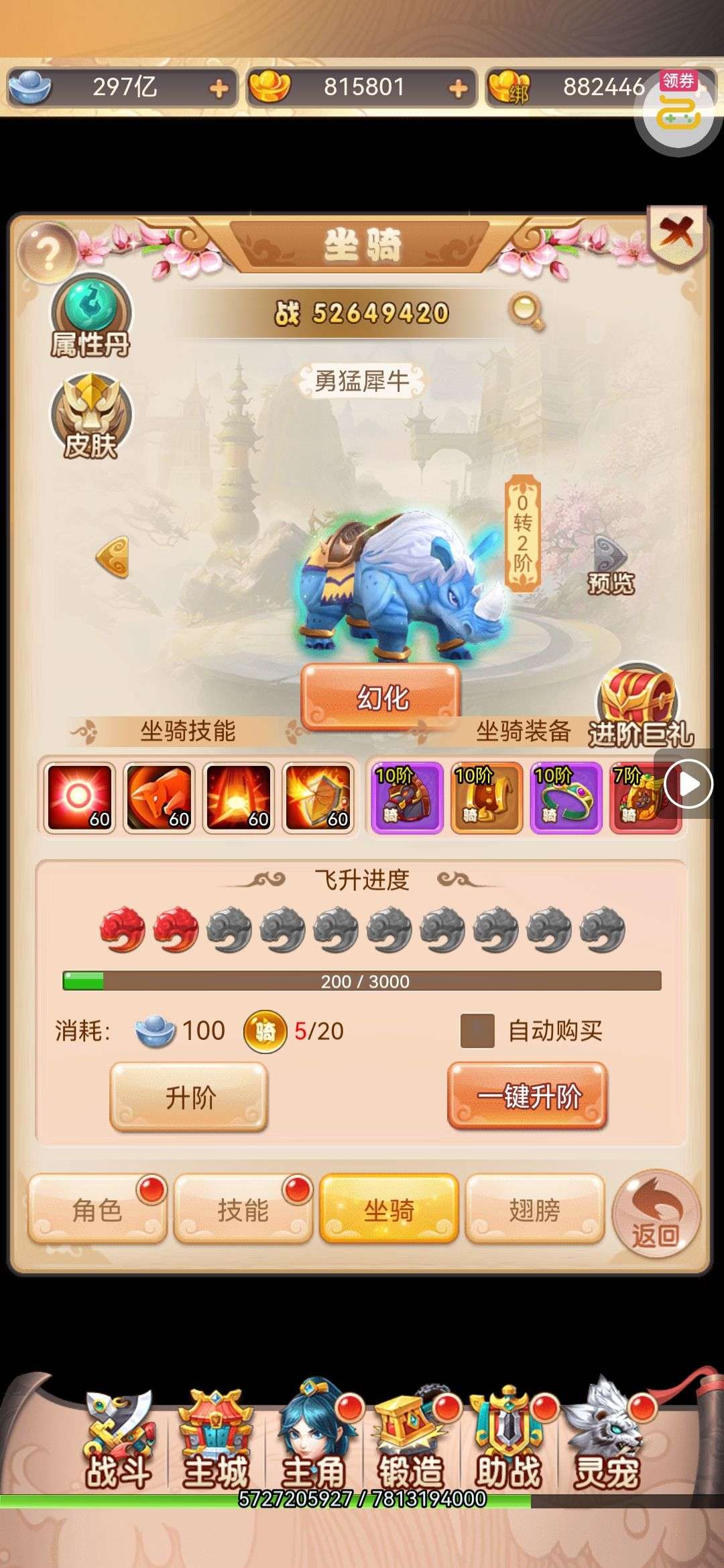Tap 升阶 to upgrade once
The width and height of the screenshot is (724, 1568).
(189, 1097)
